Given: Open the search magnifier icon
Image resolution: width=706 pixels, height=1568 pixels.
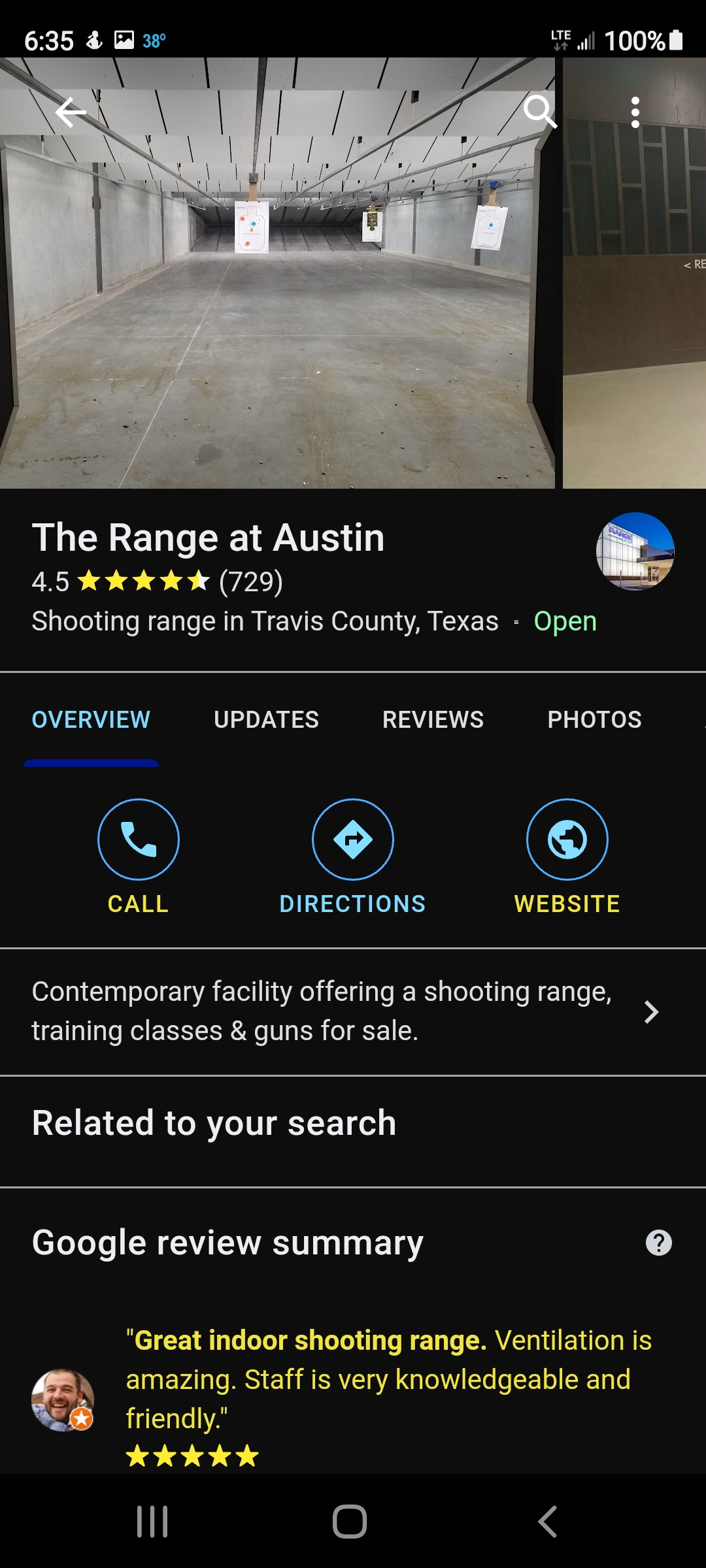Looking at the screenshot, I should [x=540, y=111].
